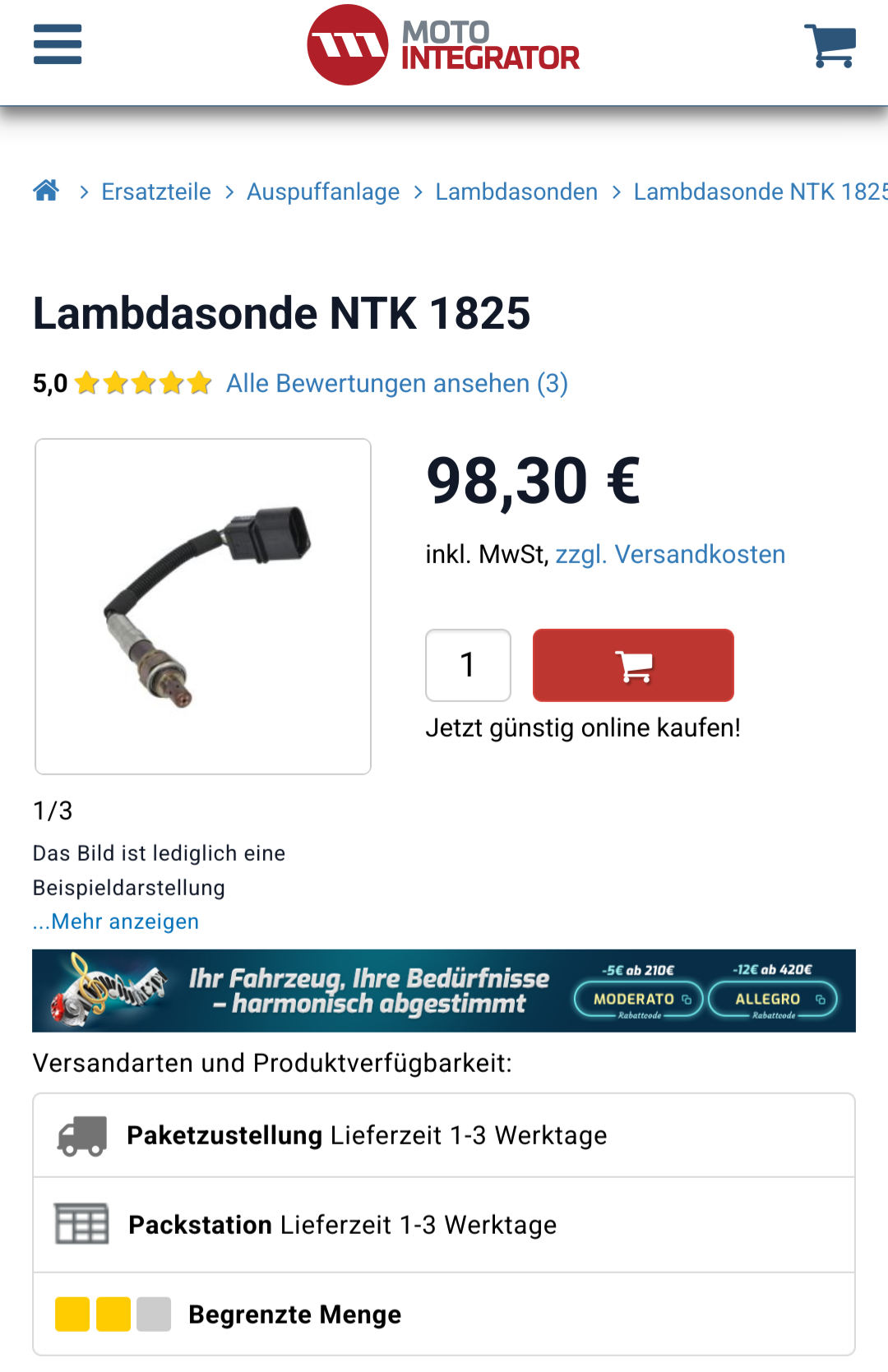The image size is (888, 1372).
Task: Tap the home breadcrumb icon
Action: tap(46, 191)
